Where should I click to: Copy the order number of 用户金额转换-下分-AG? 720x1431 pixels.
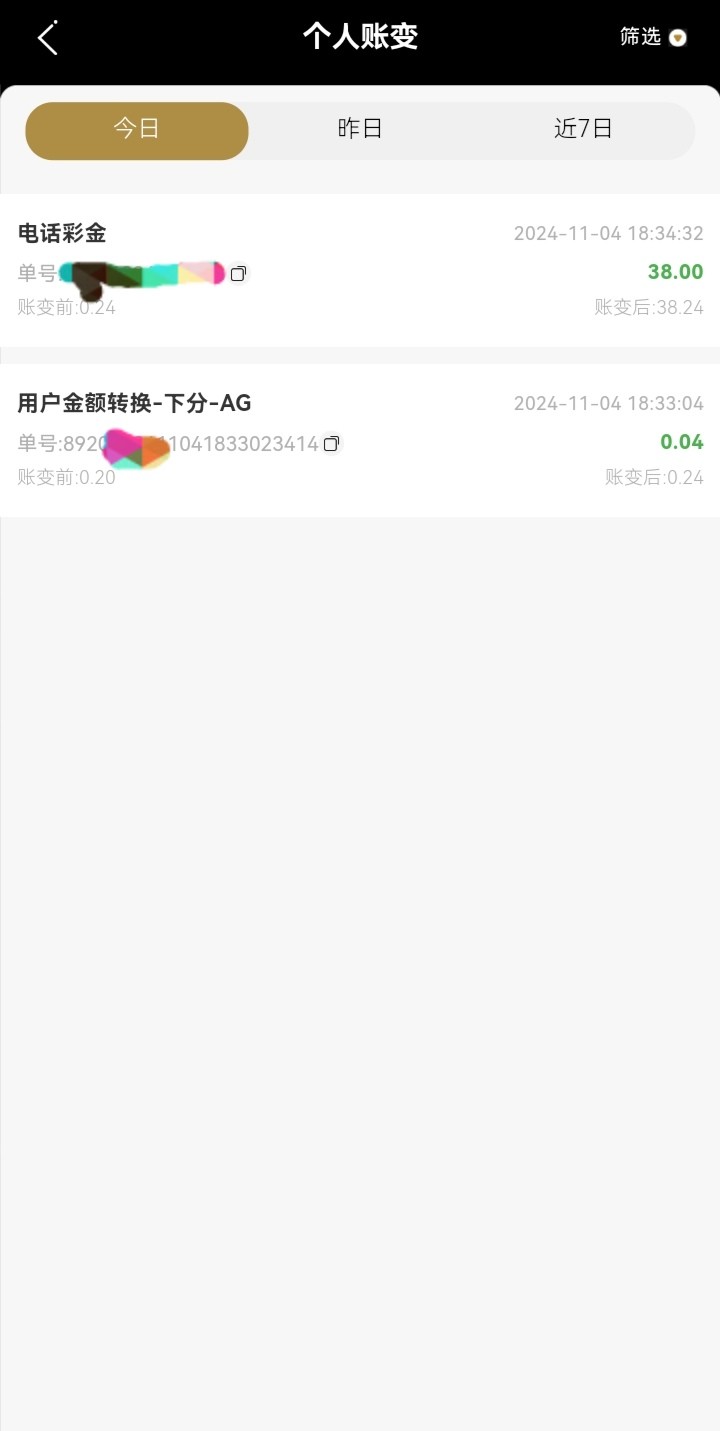[331, 443]
